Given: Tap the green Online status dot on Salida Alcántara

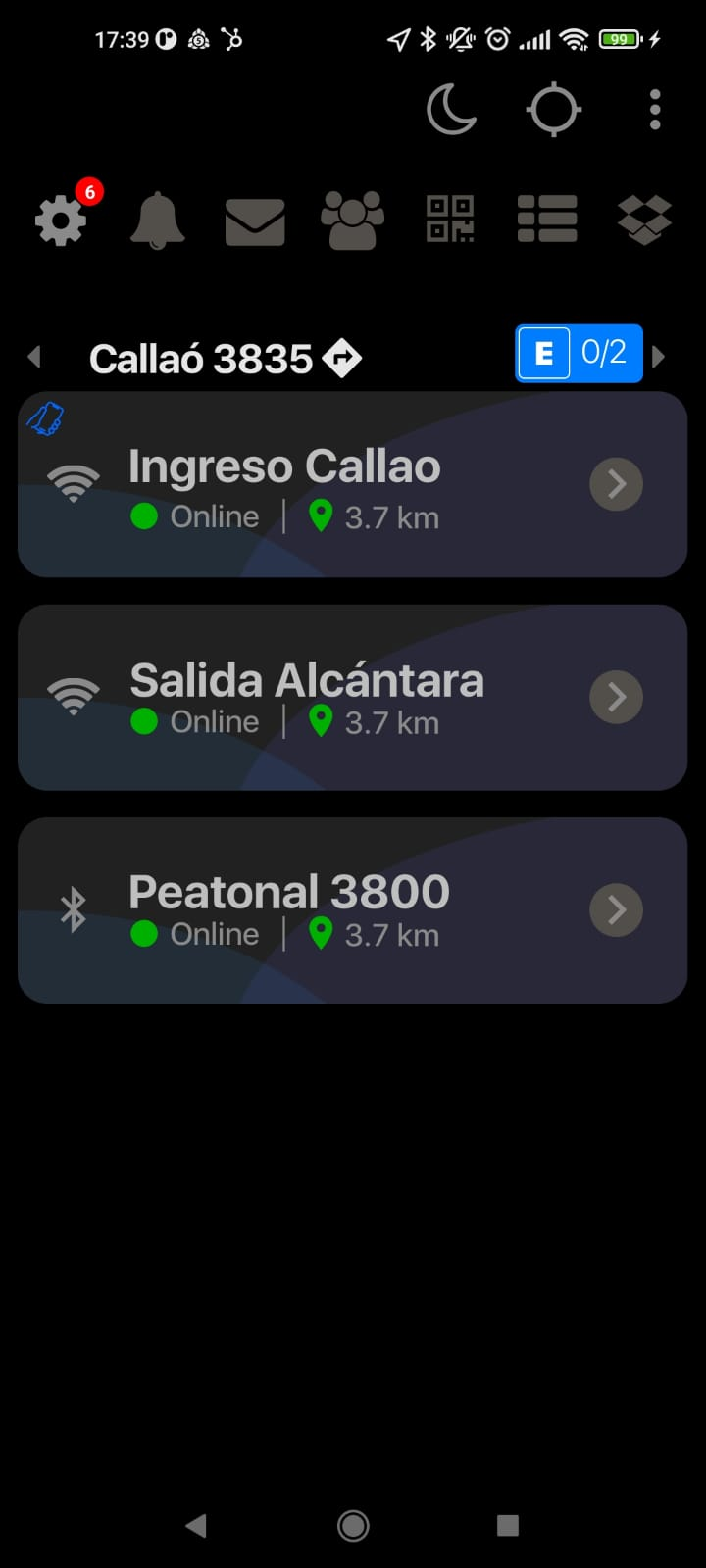Looking at the screenshot, I should pos(144,721).
